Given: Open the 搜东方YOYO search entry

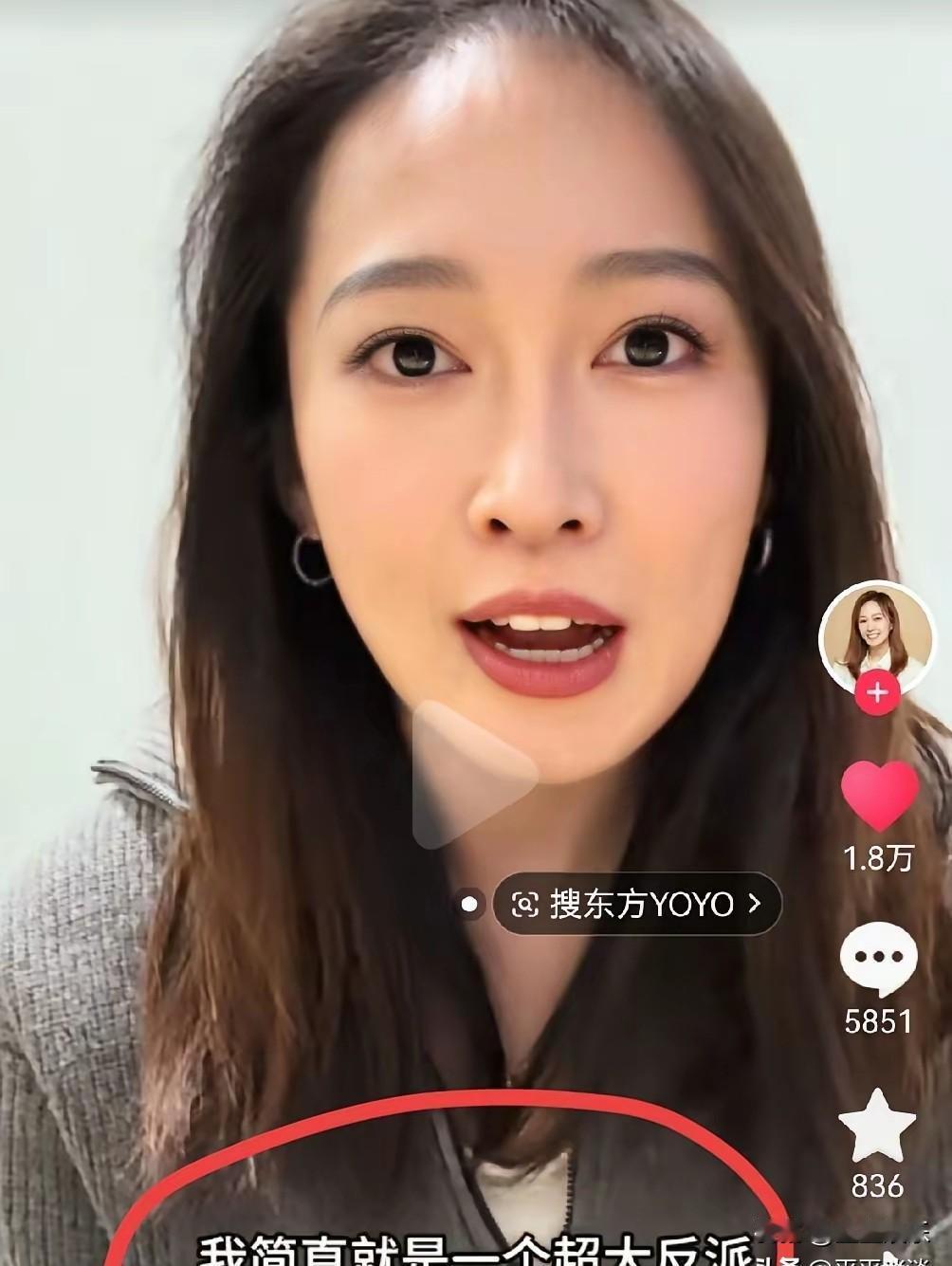Looking at the screenshot, I should point(643,905).
